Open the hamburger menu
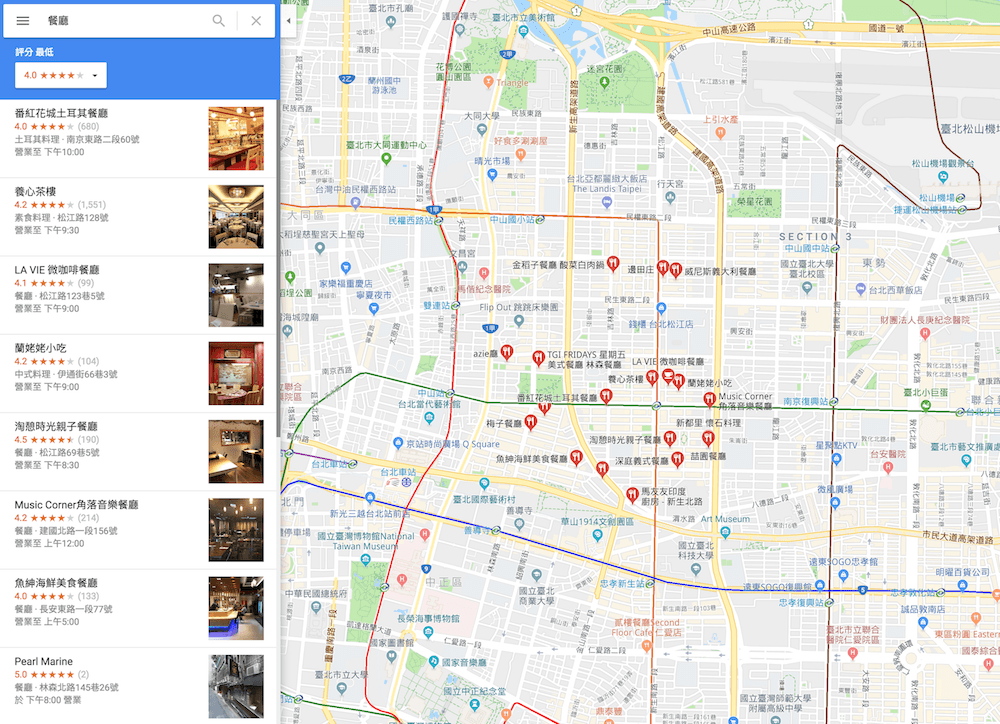The width and height of the screenshot is (1000, 724). (x=23, y=21)
